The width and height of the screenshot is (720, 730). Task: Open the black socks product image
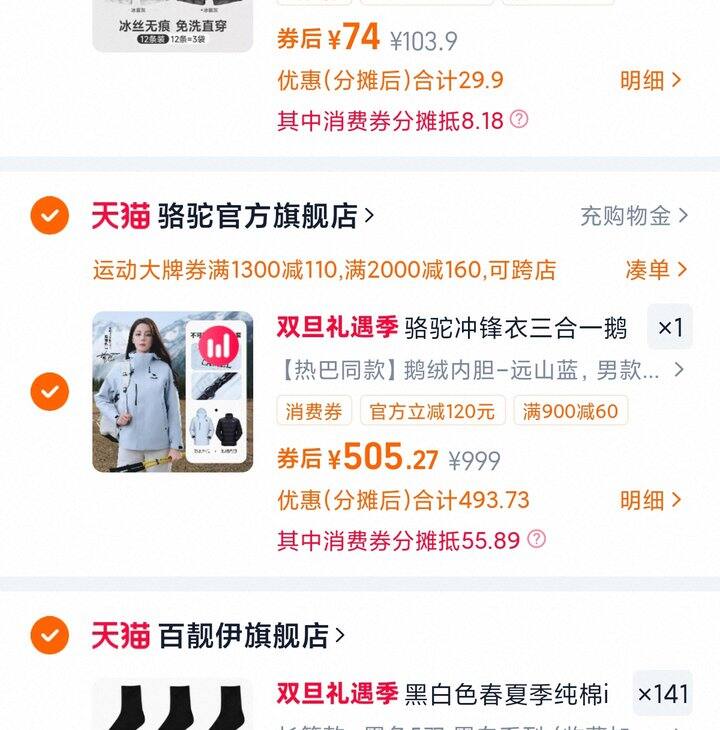click(x=173, y=705)
